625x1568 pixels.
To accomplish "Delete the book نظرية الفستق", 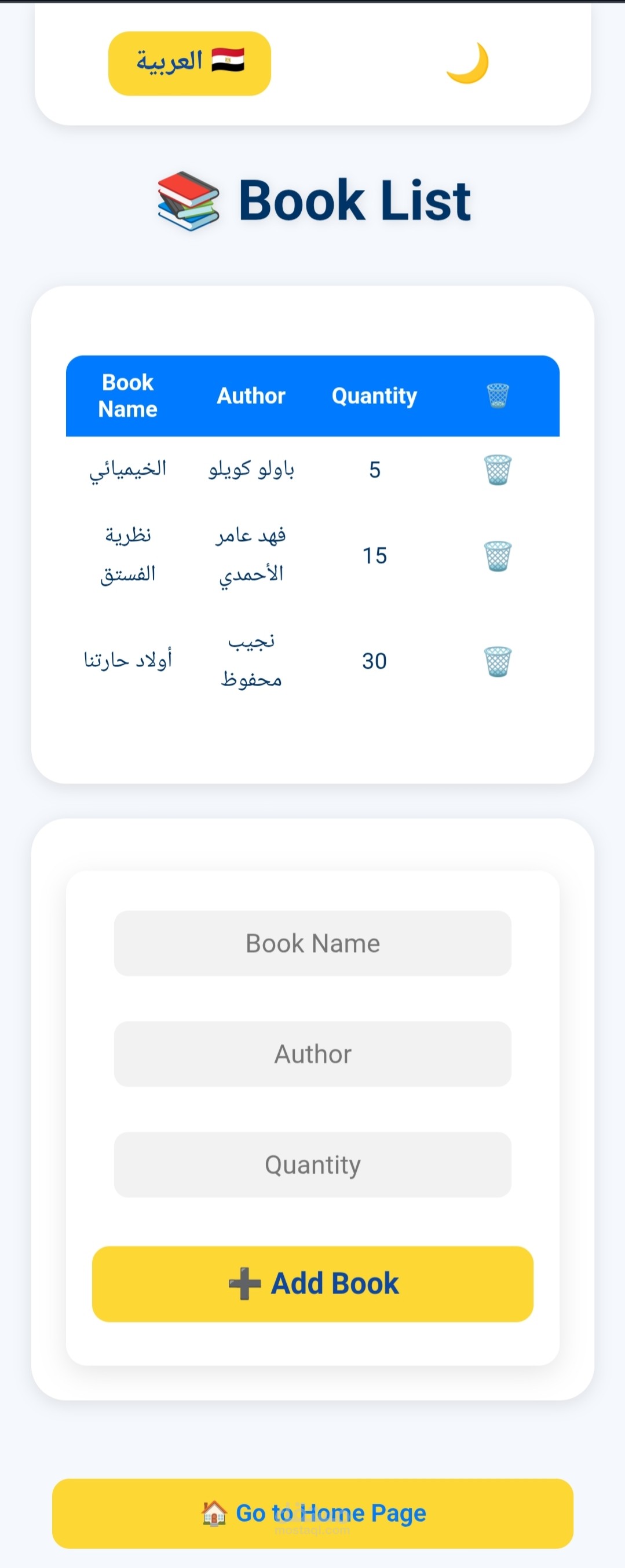I will point(497,556).
